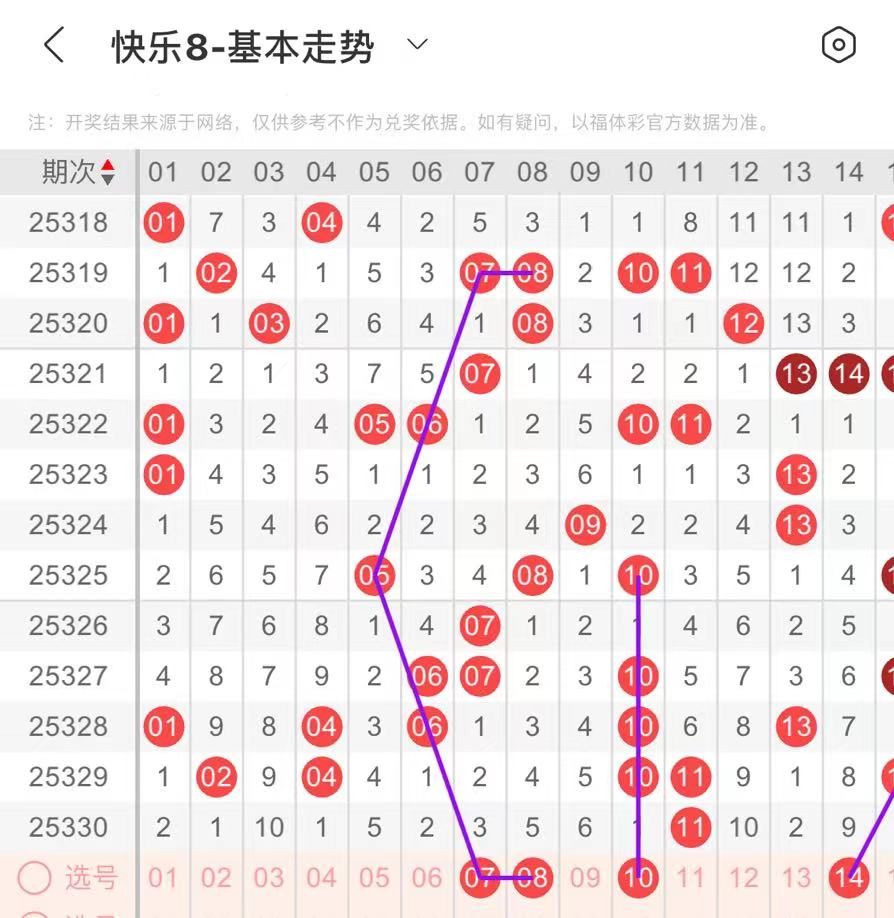Unselect number 10 in the 选号 row
894x918 pixels.
[x=638, y=878]
